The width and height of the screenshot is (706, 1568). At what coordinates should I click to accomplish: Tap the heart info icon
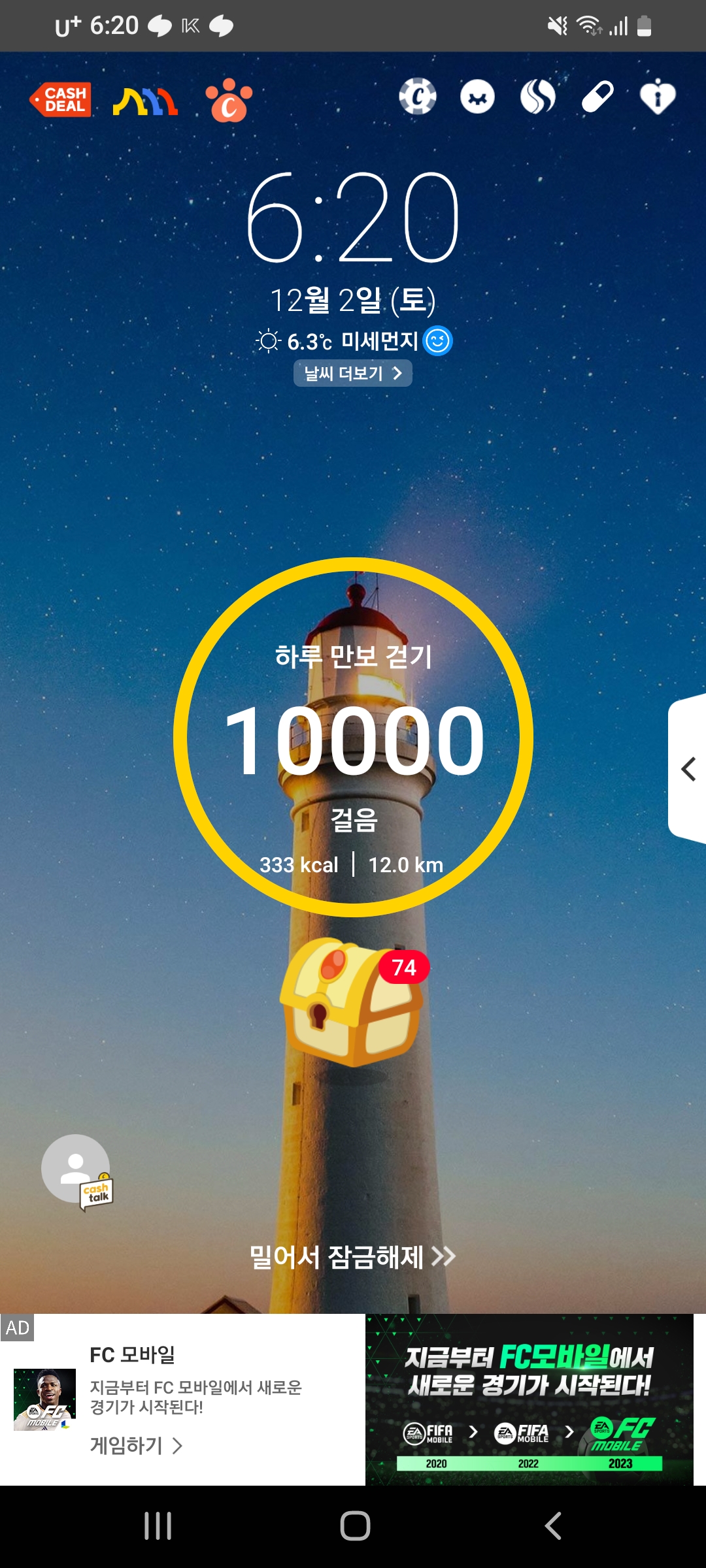pyautogui.click(x=658, y=97)
